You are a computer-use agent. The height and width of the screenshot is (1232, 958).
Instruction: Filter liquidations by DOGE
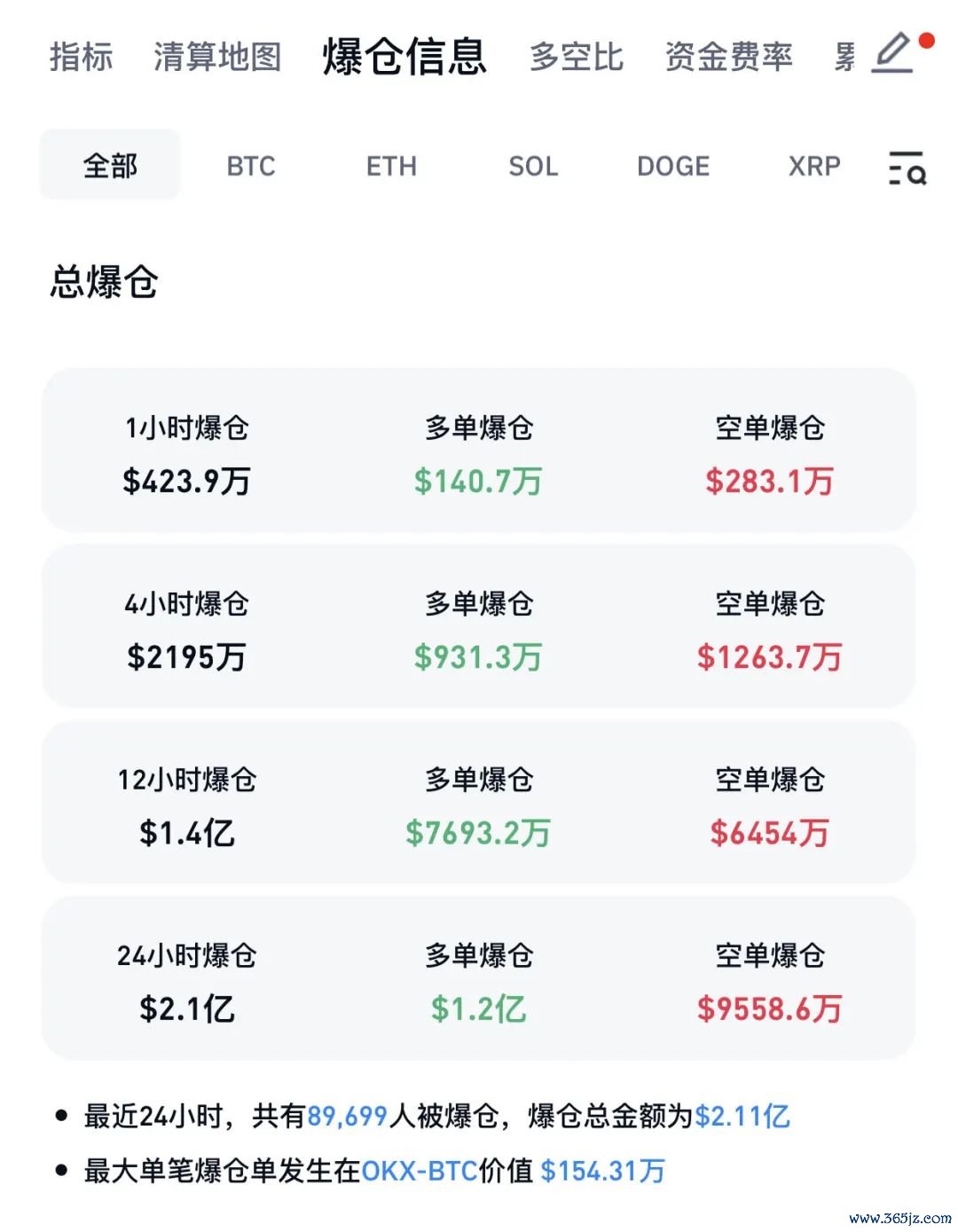point(673,166)
